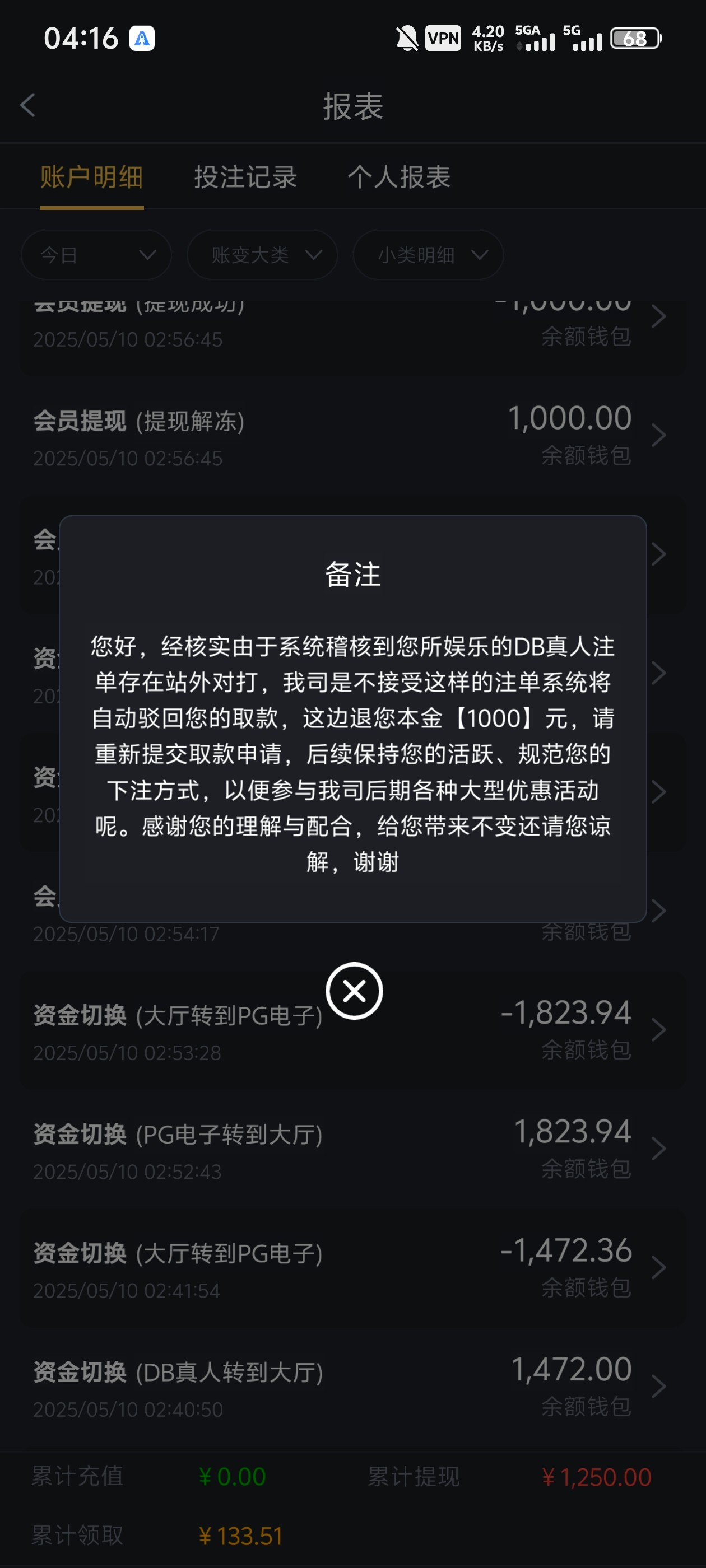Switch to the 投注记录 tab
The image size is (706, 1568).
(x=245, y=177)
